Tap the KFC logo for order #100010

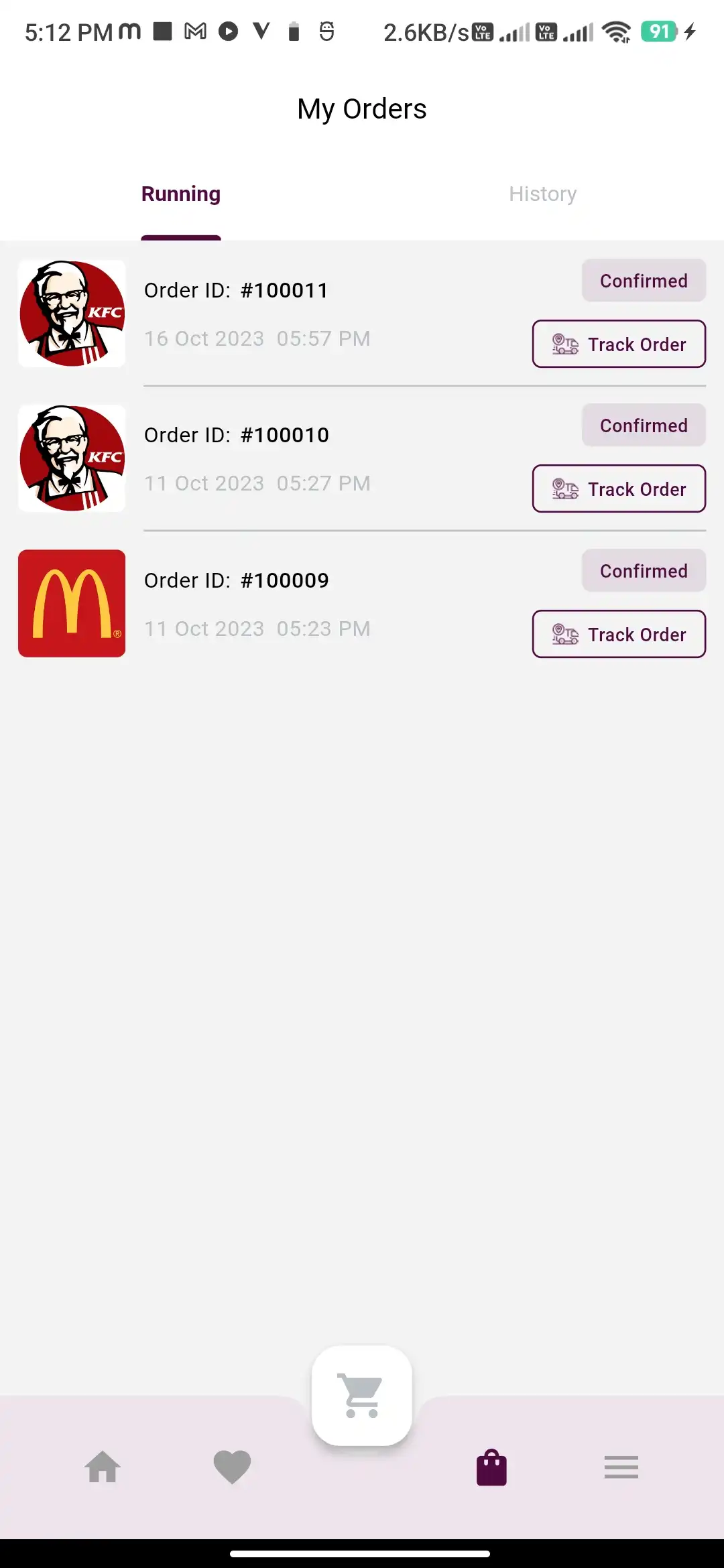point(71,458)
